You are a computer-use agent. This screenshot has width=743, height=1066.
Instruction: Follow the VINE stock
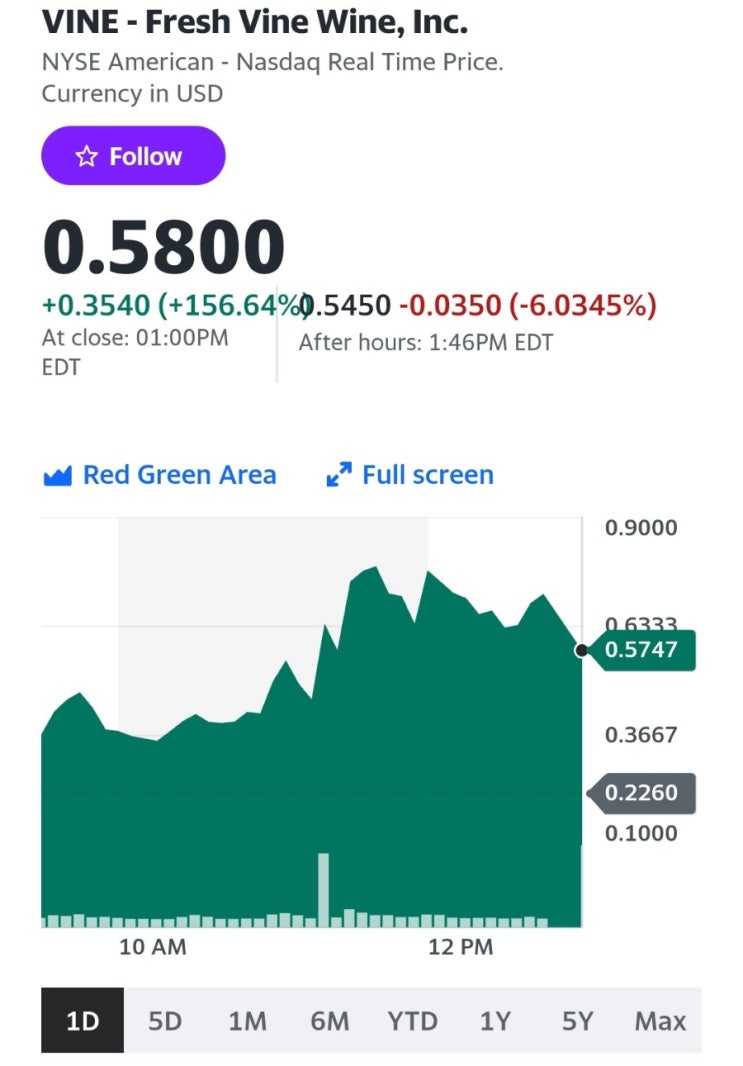133,156
